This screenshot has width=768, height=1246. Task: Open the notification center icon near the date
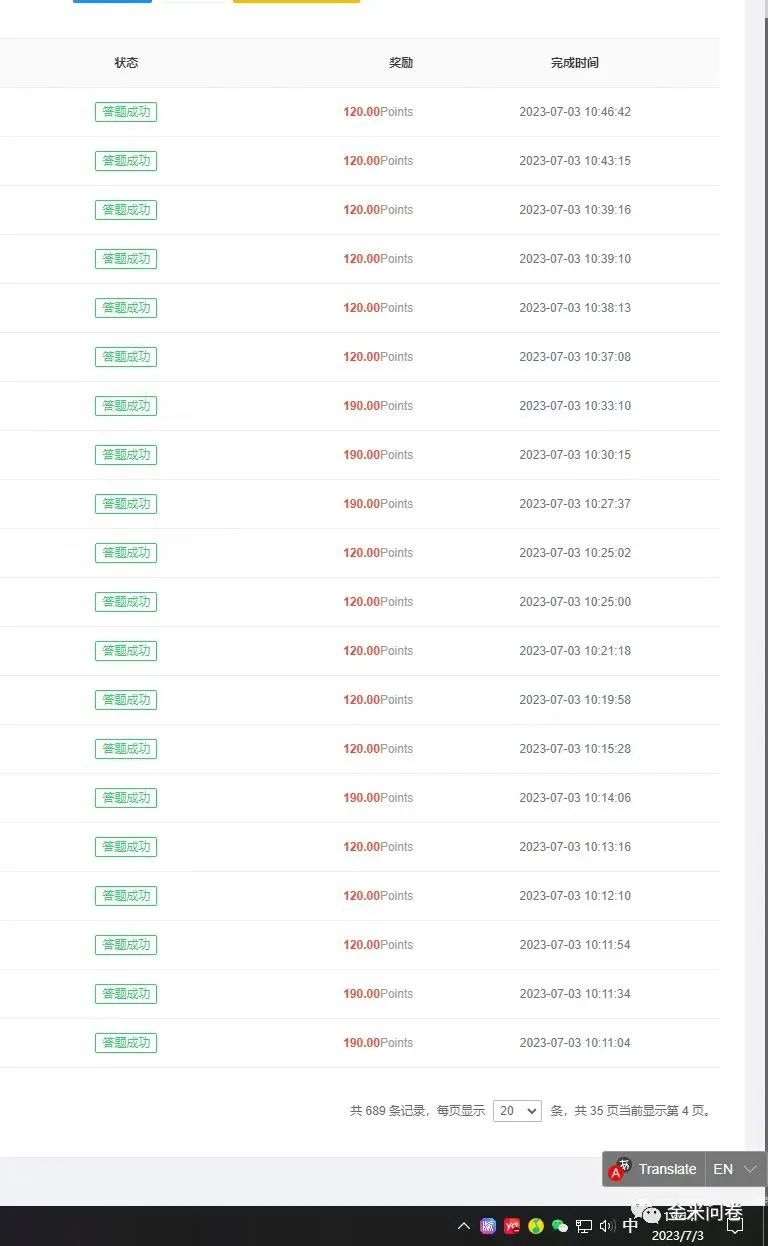(x=735, y=1224)
